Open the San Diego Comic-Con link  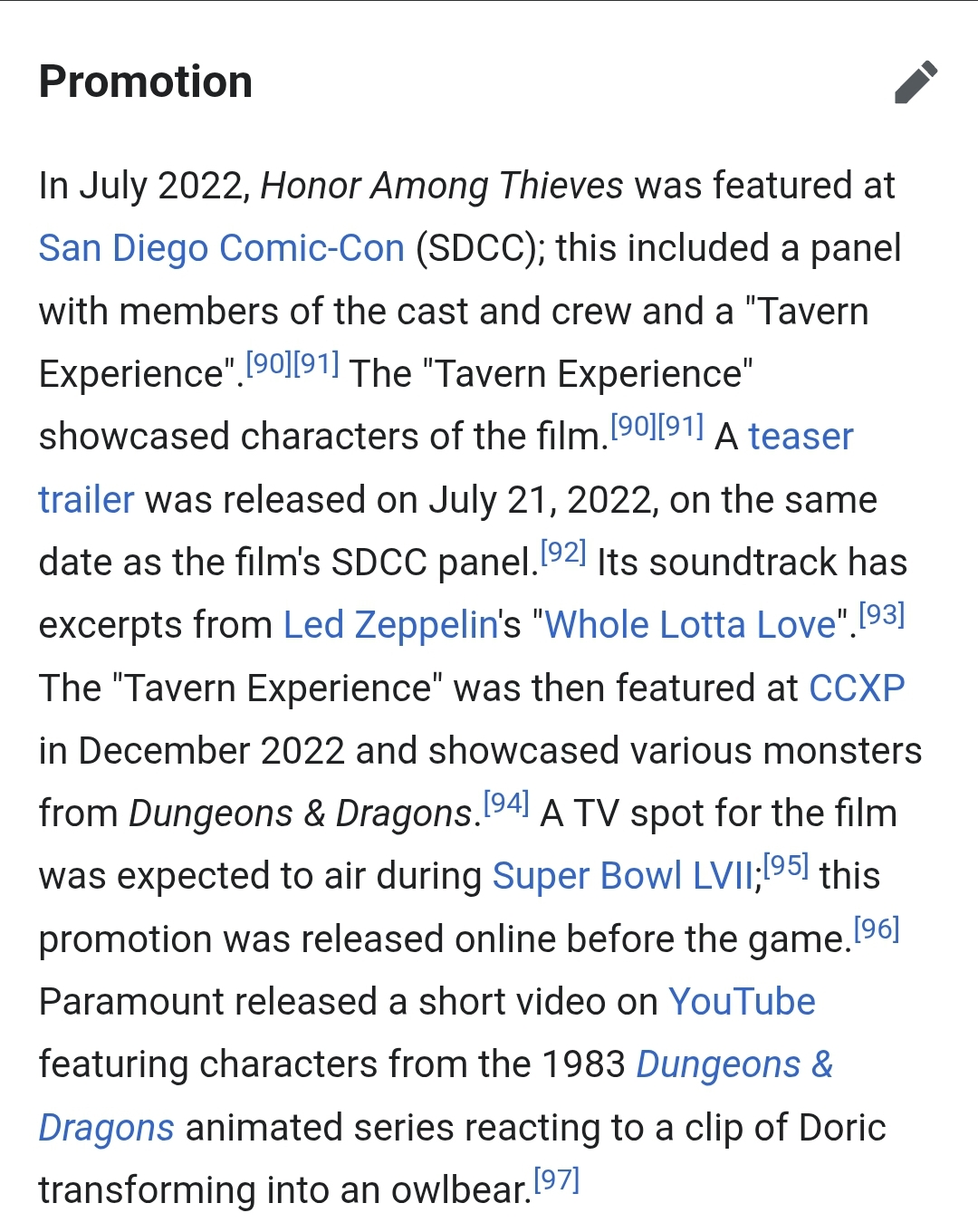221,248
